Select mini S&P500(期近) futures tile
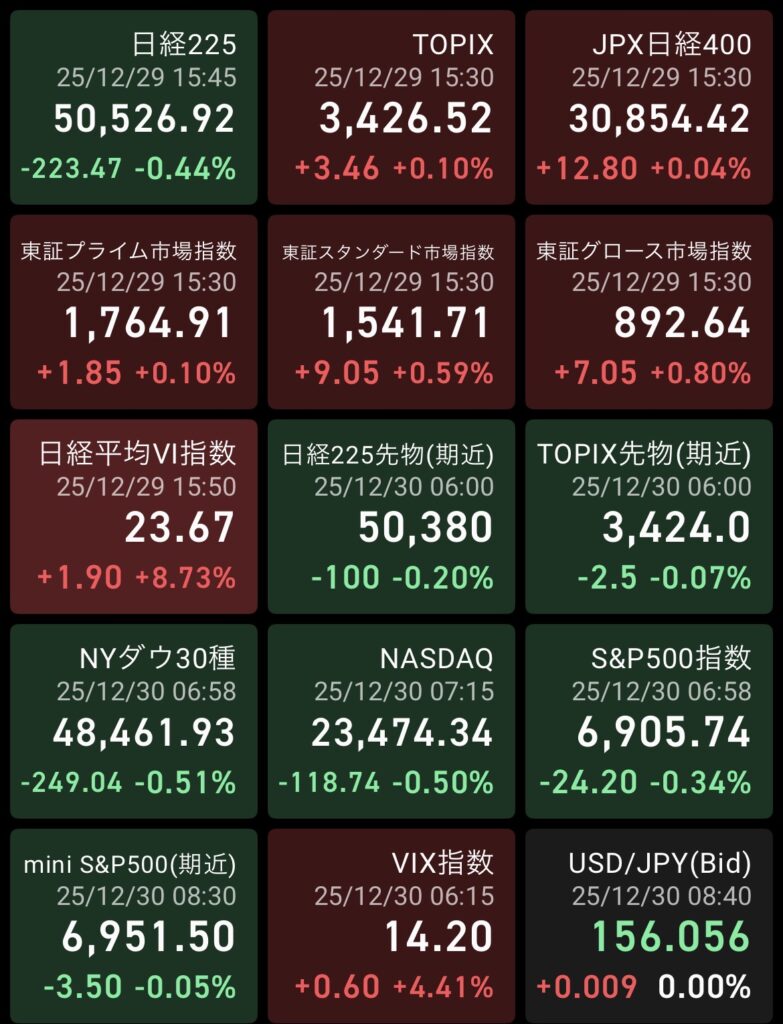 tap(133, 924)
